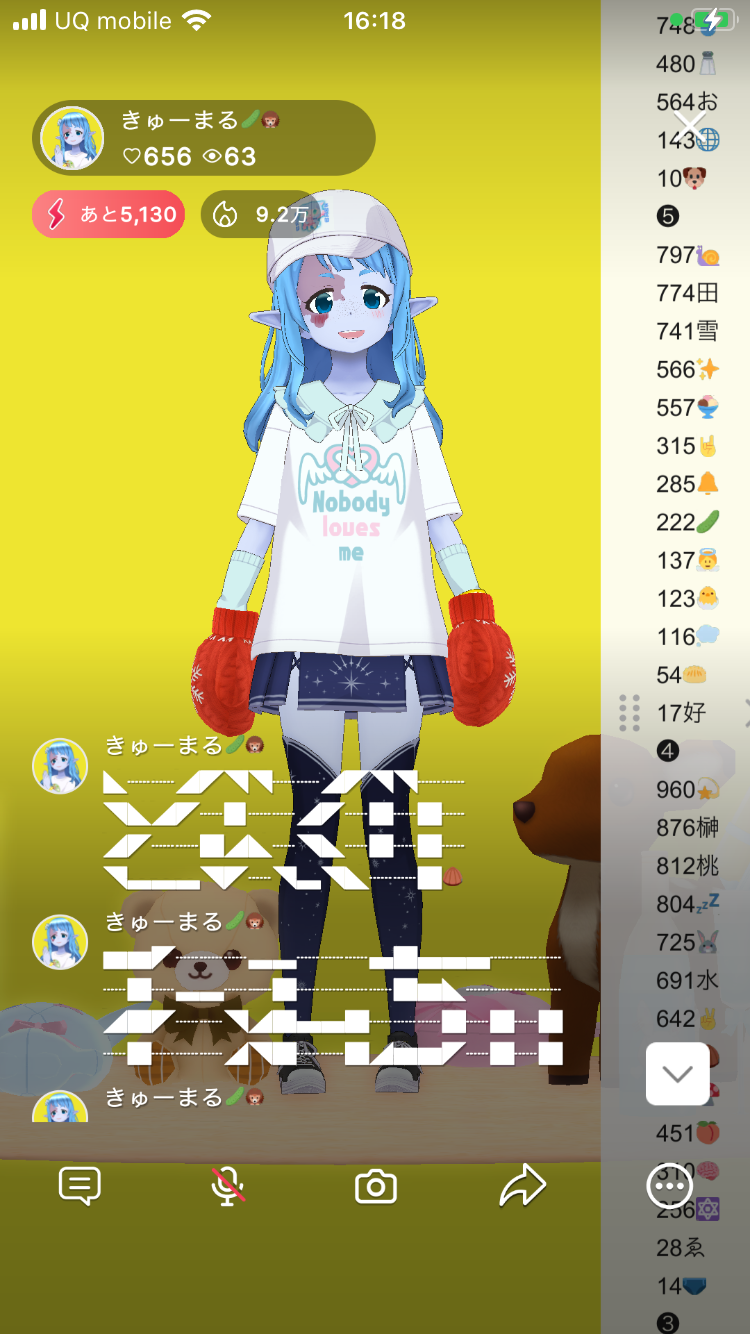Take a screenshot with the camera icon
The image size is (750, 1334).
point(376,1187)
